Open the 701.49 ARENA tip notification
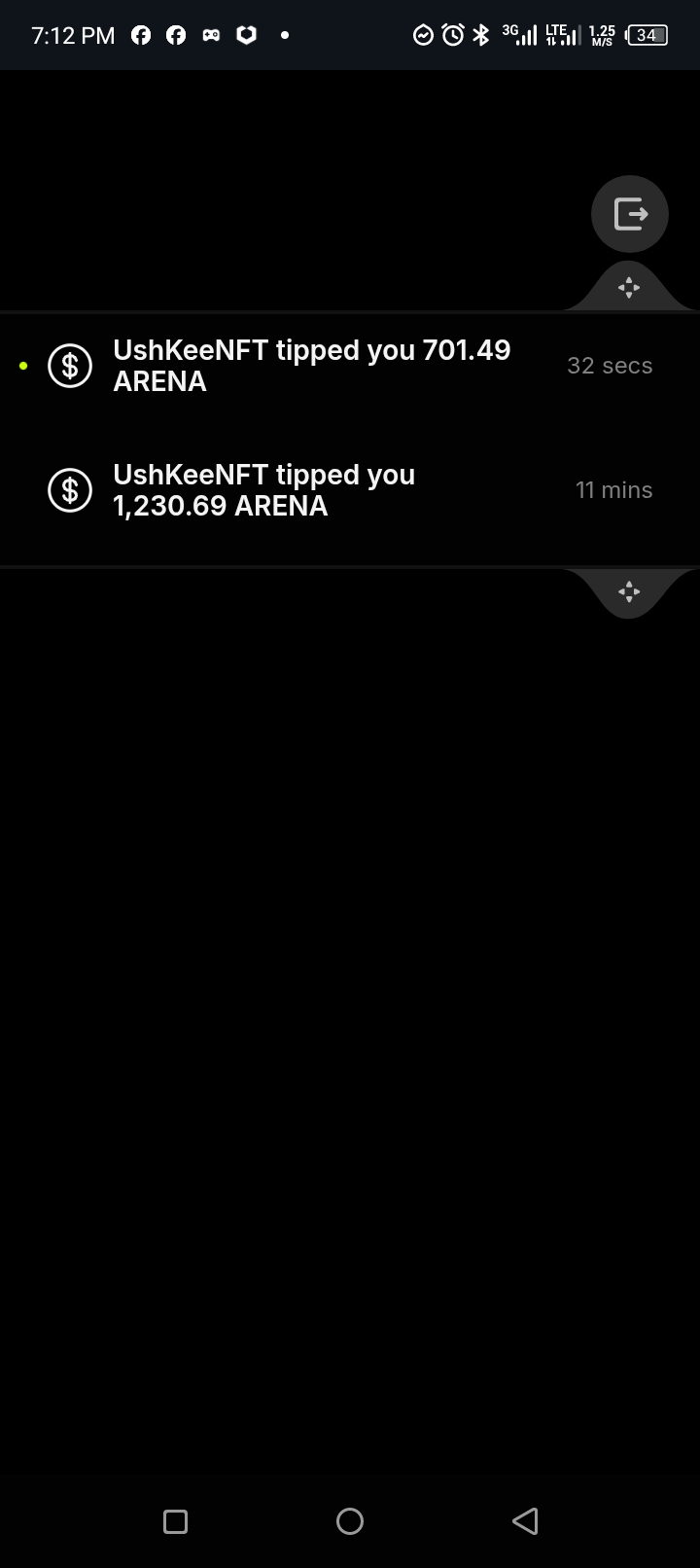This screenshot has width=700, height=1568. [x=350, y=366]
